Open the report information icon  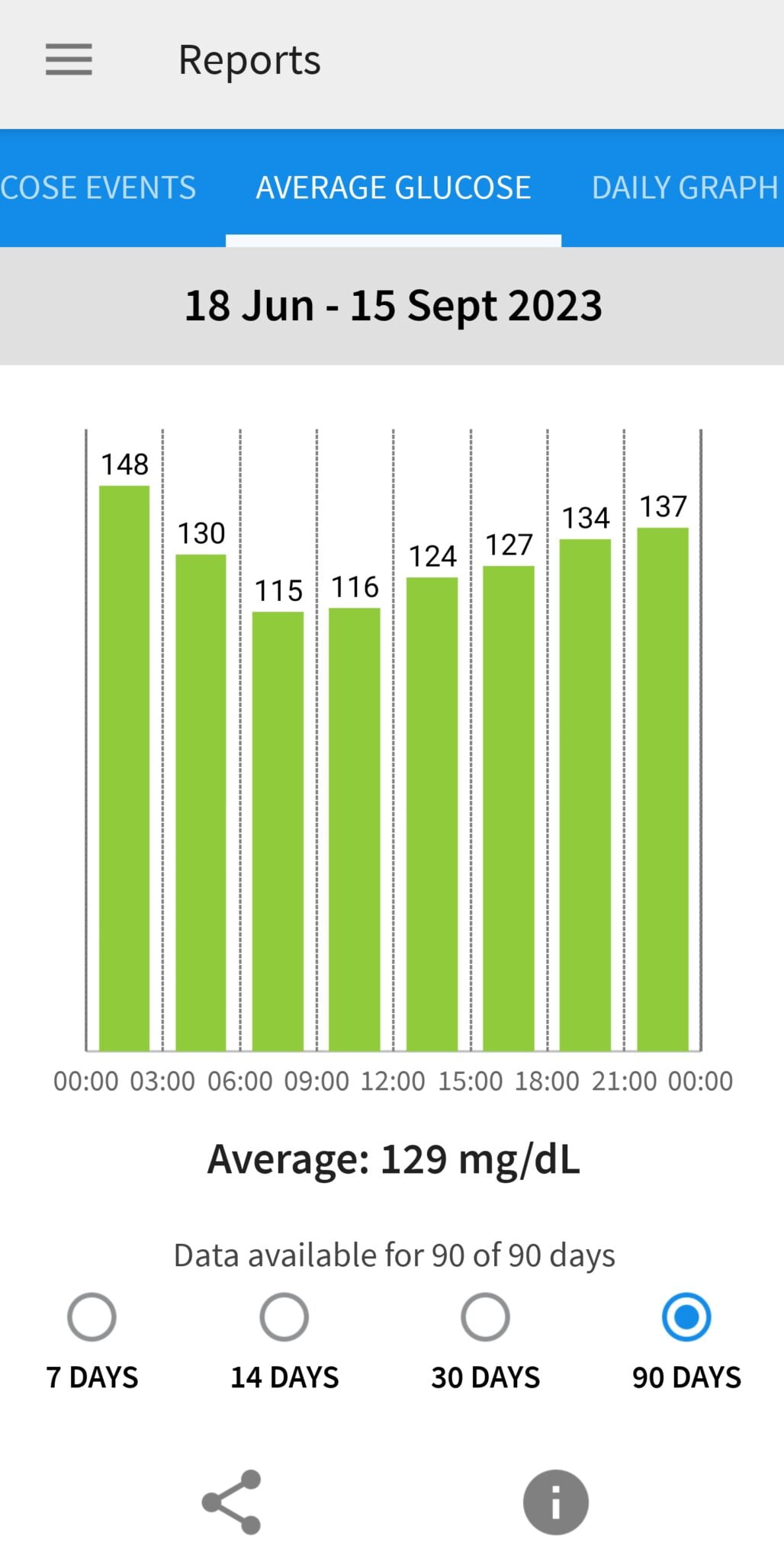pyautogui.click(x=555, y=1502)
